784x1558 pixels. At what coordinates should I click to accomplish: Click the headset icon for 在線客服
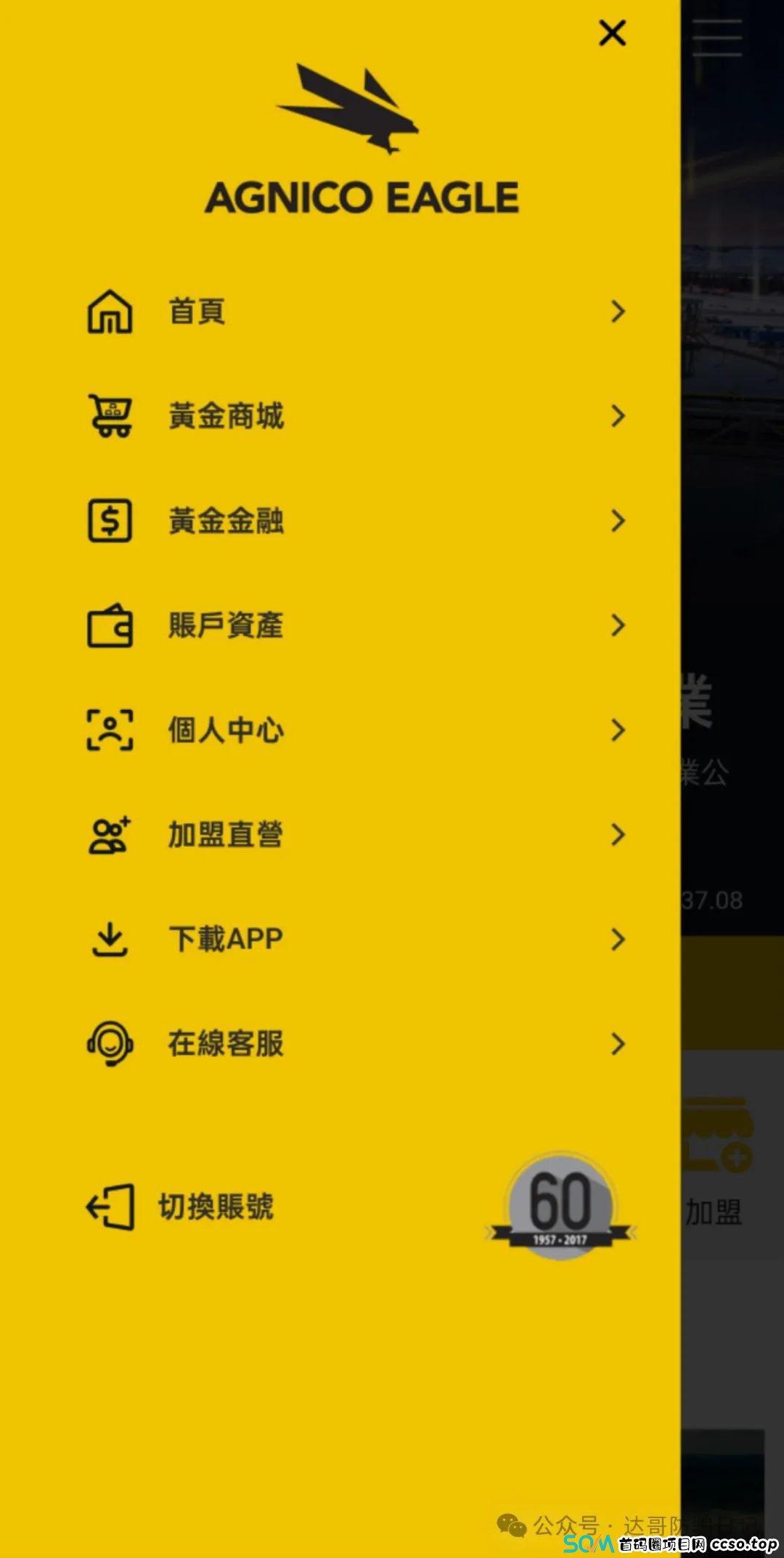coord(109,1043)
